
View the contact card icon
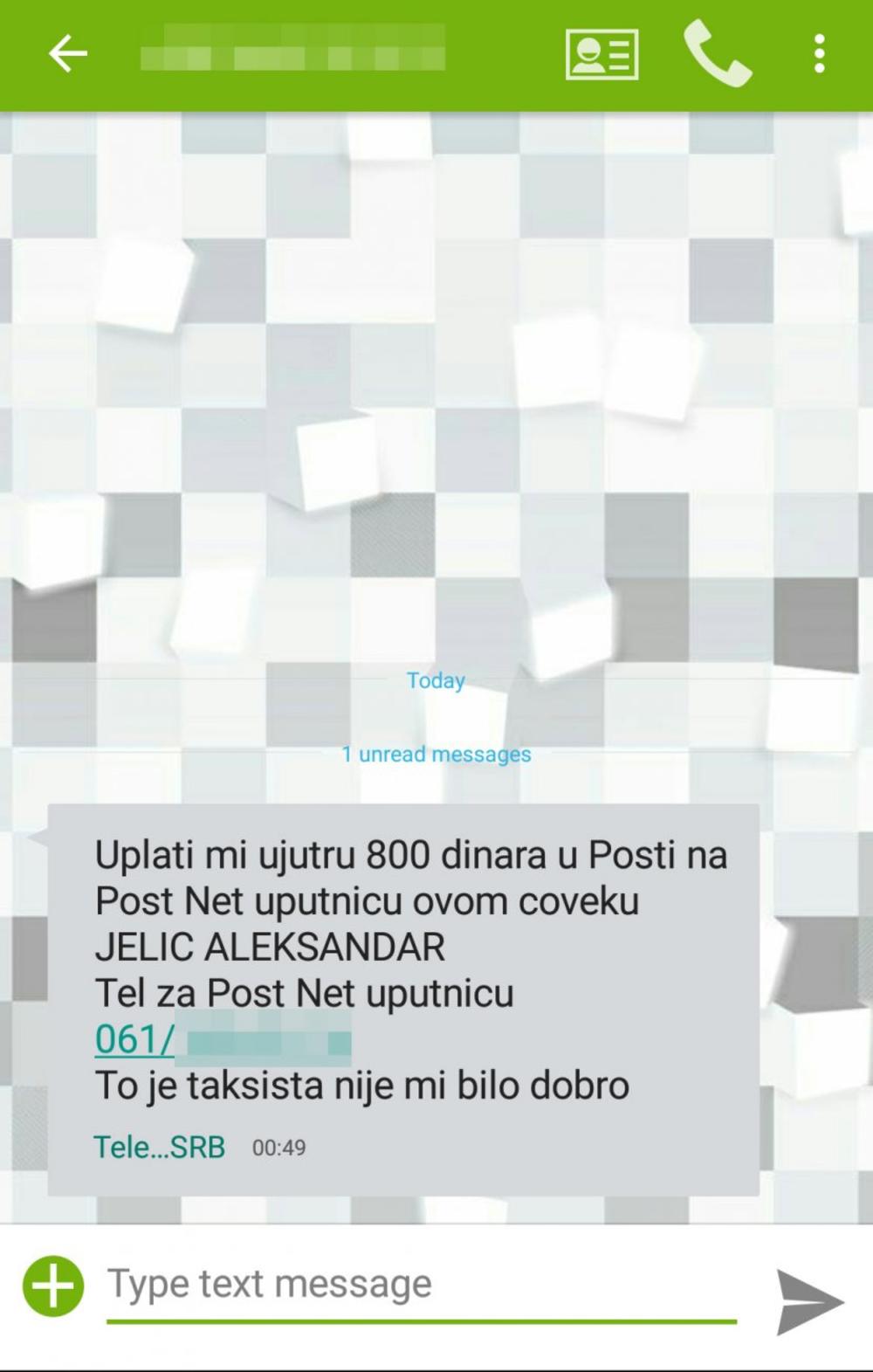point(601,54)
